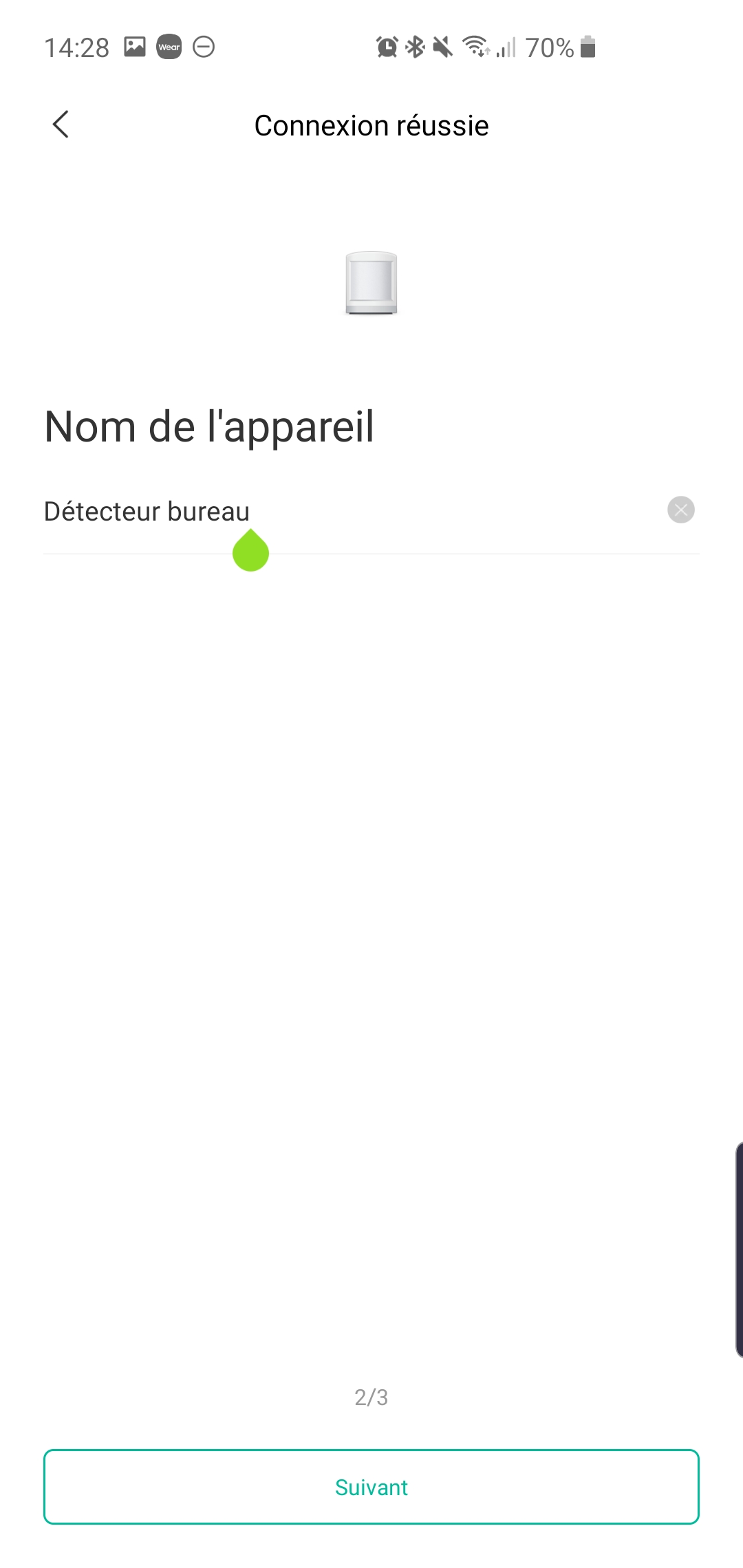This screenshot has width=743, height=1568.
Task: Go back from Connexion réussie screen
Action: (x=61, y=124)
